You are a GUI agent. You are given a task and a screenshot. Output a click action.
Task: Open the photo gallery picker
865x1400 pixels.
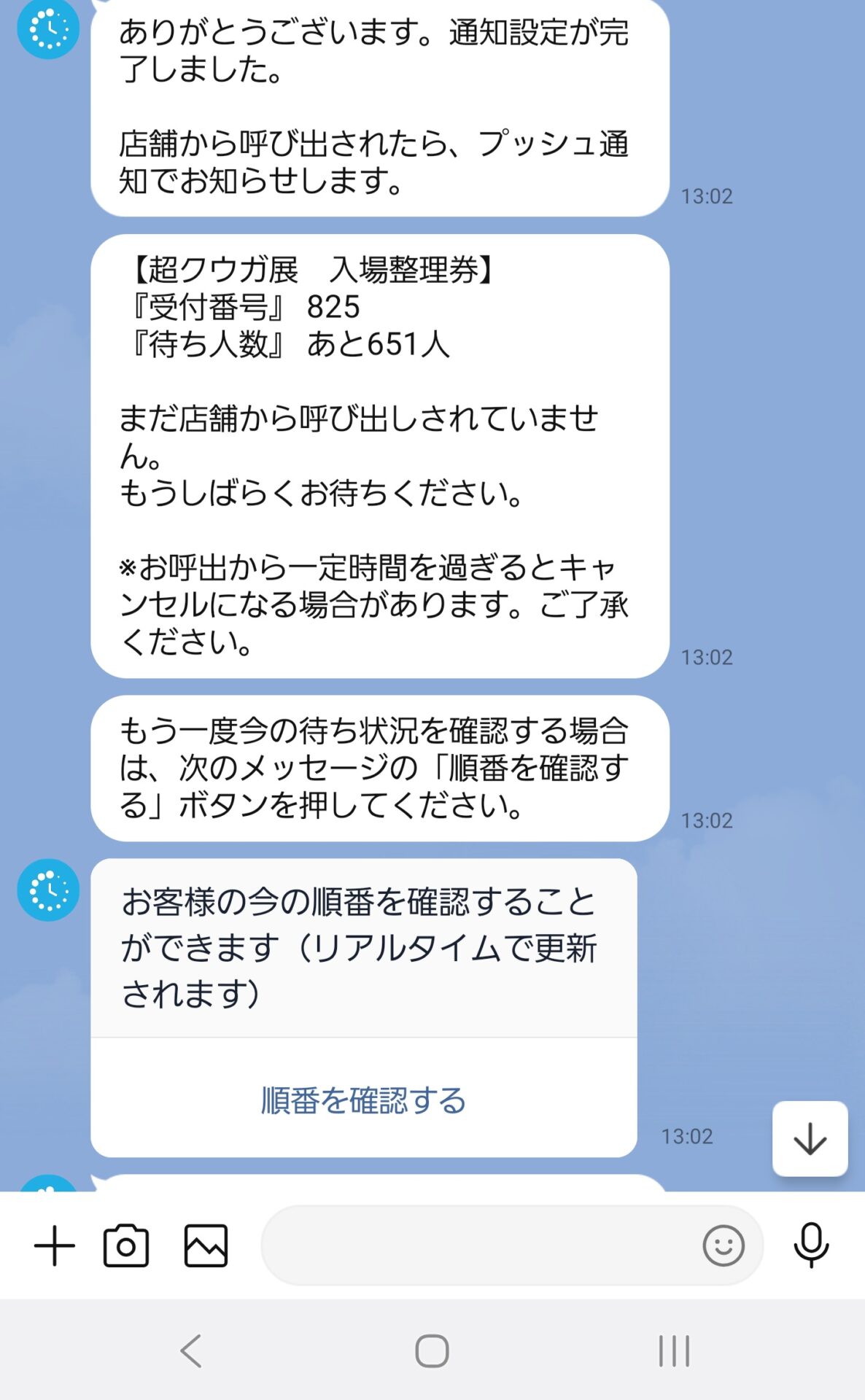tap(206, 1245)
